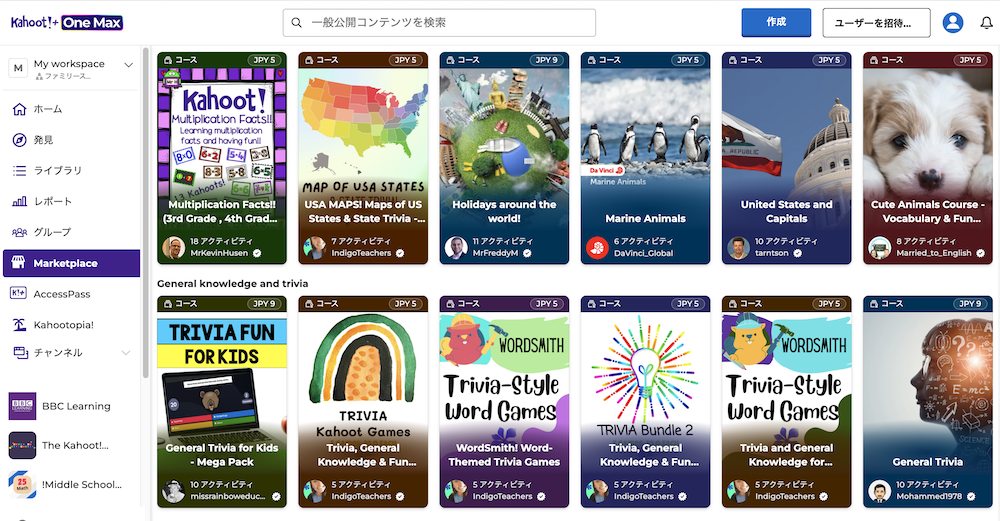Image resolution: width=1000 pixels, height=521 pixels.
Task: Open the 発見 discover section
Action: pyautogui.click(x=44, y=140)
